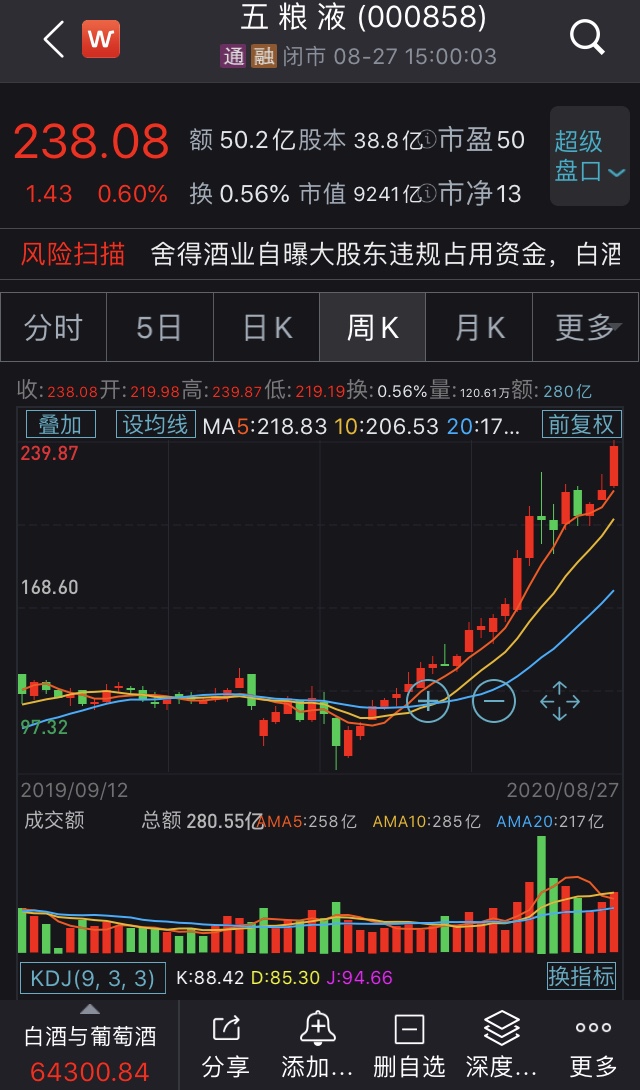Remove stock with 删自选
The width and height of the screenshot is (640, 1090).
click(x=408, y=1045)
